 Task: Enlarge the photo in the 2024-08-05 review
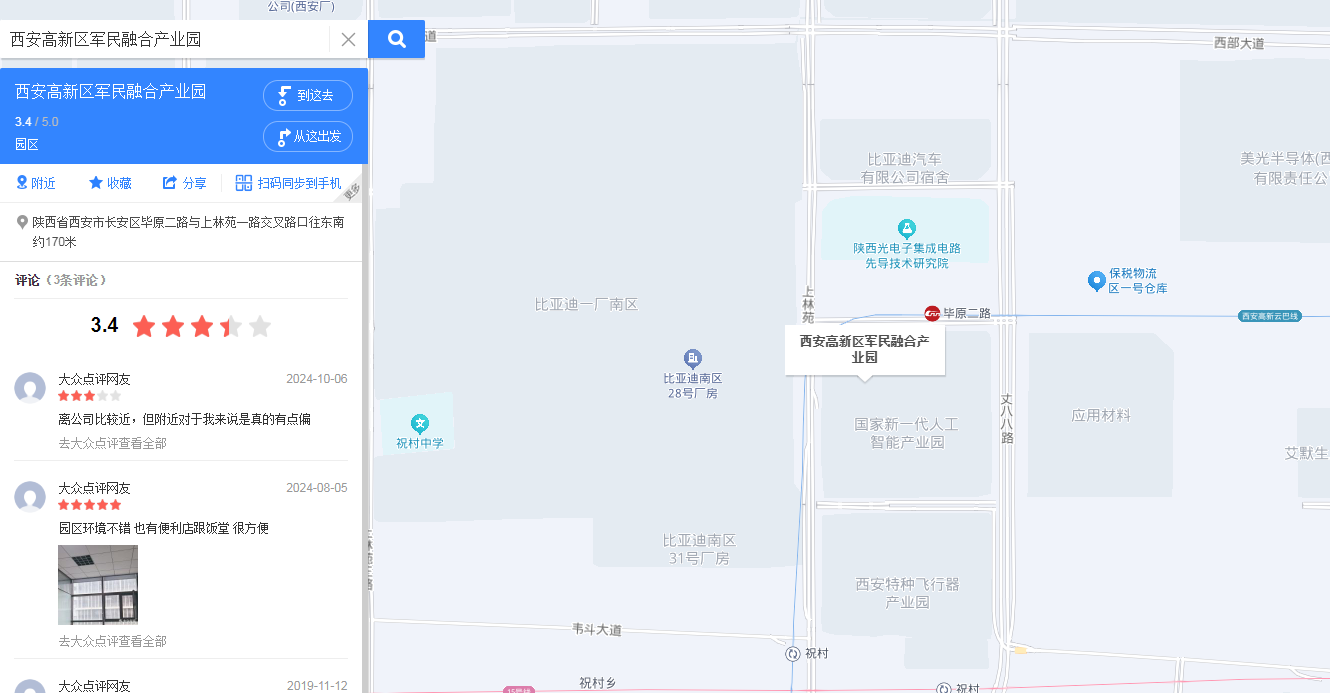tap(98, 584)
